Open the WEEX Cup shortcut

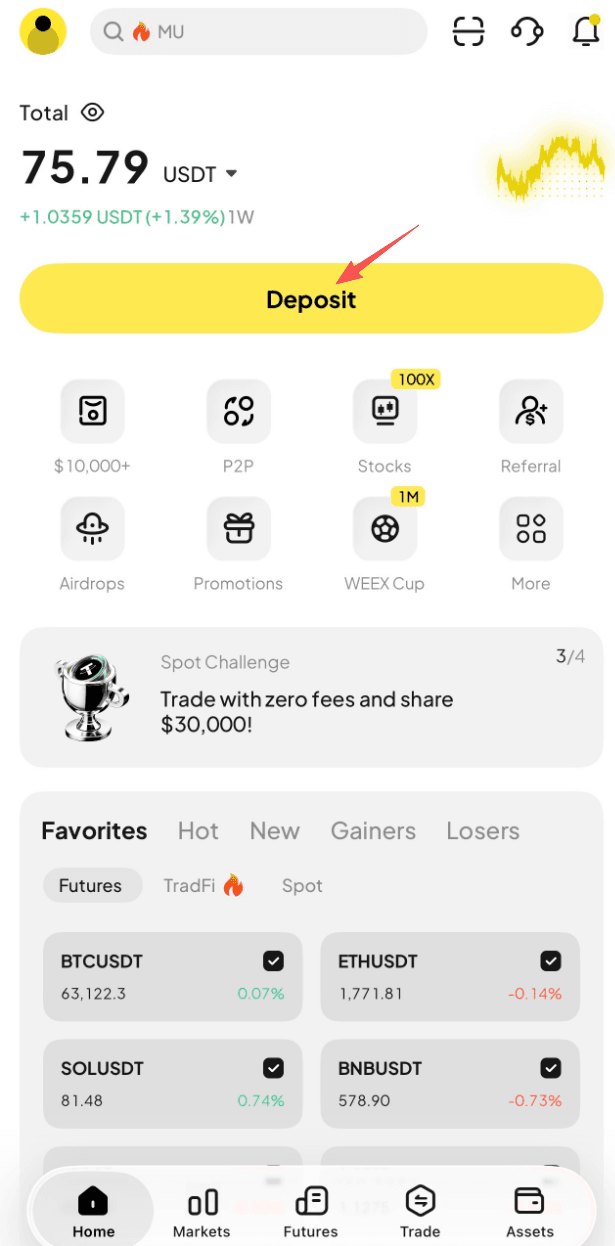click(x=385, y=544)
